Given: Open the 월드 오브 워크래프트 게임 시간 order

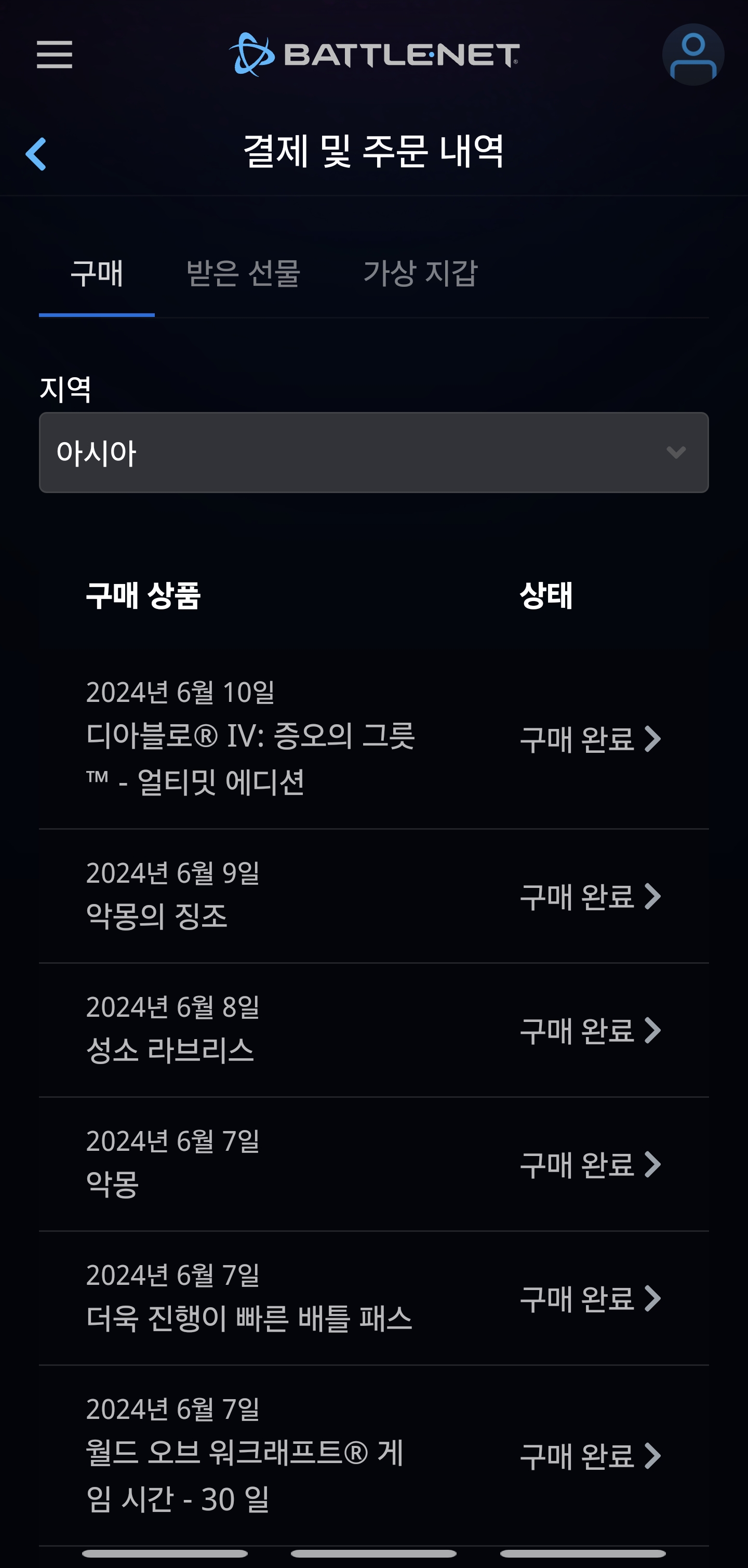Looking at the screenshot, I should click(x=373, y=1455).
